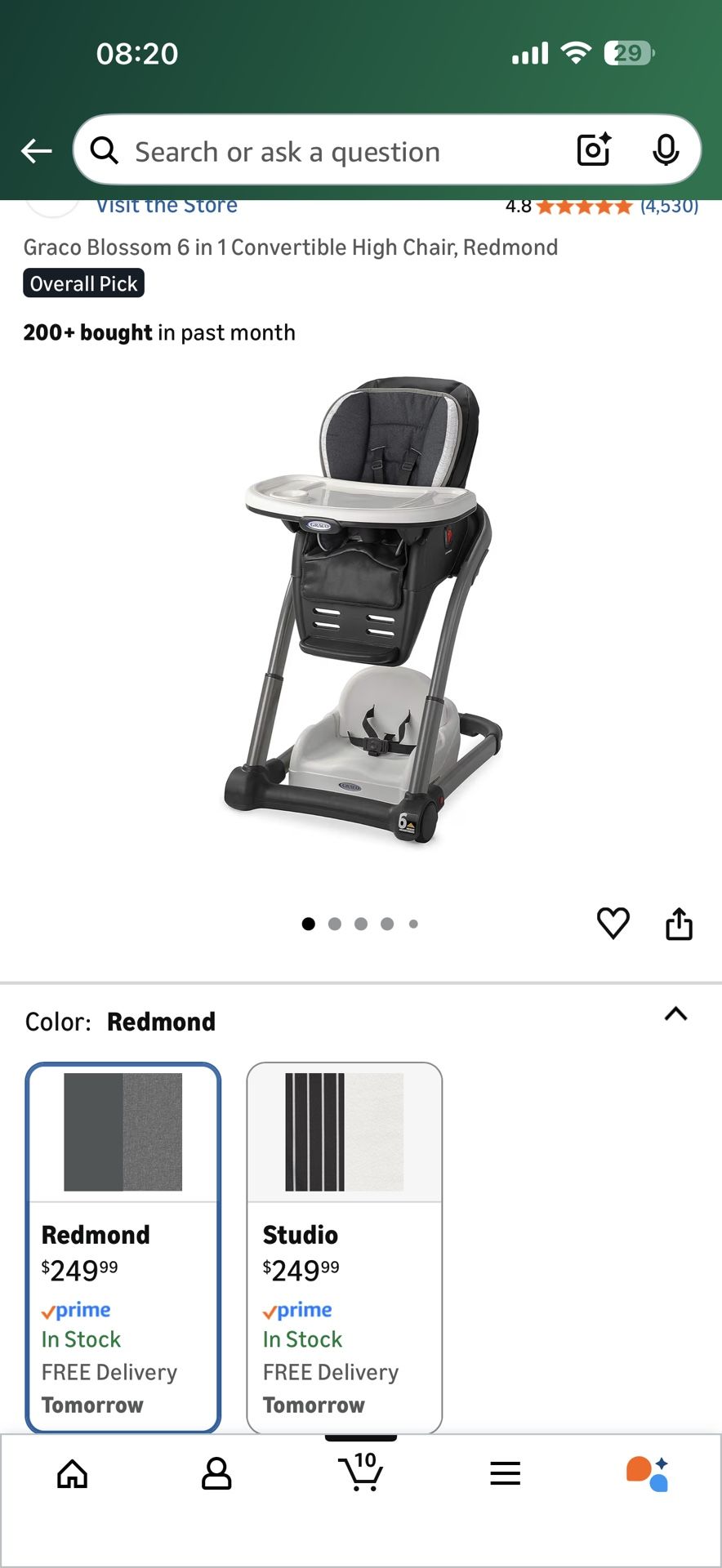
Task: Select the second carousel dot
Action: 335,924
